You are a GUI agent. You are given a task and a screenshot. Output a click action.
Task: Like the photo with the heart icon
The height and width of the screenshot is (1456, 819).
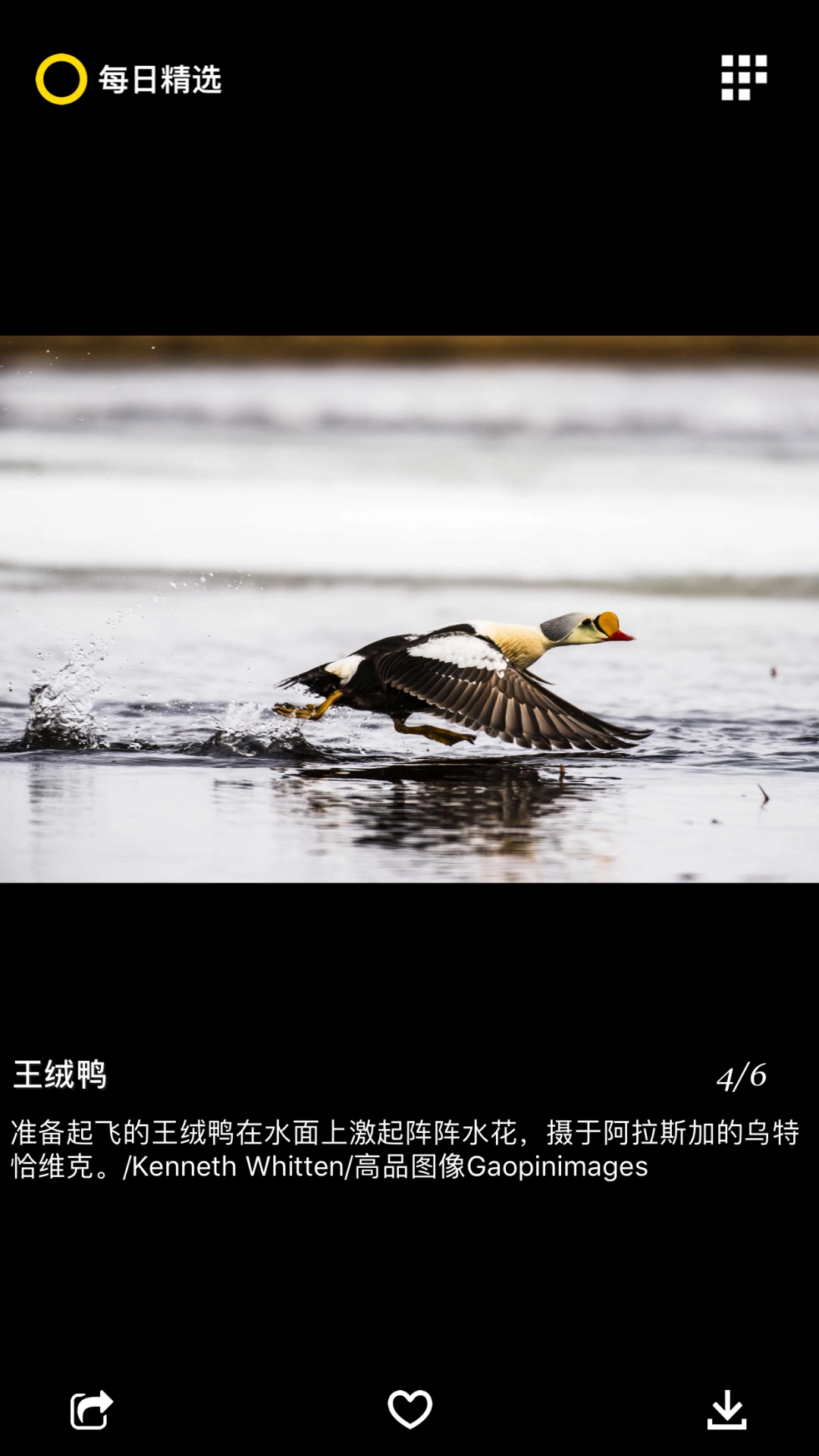409,1409
